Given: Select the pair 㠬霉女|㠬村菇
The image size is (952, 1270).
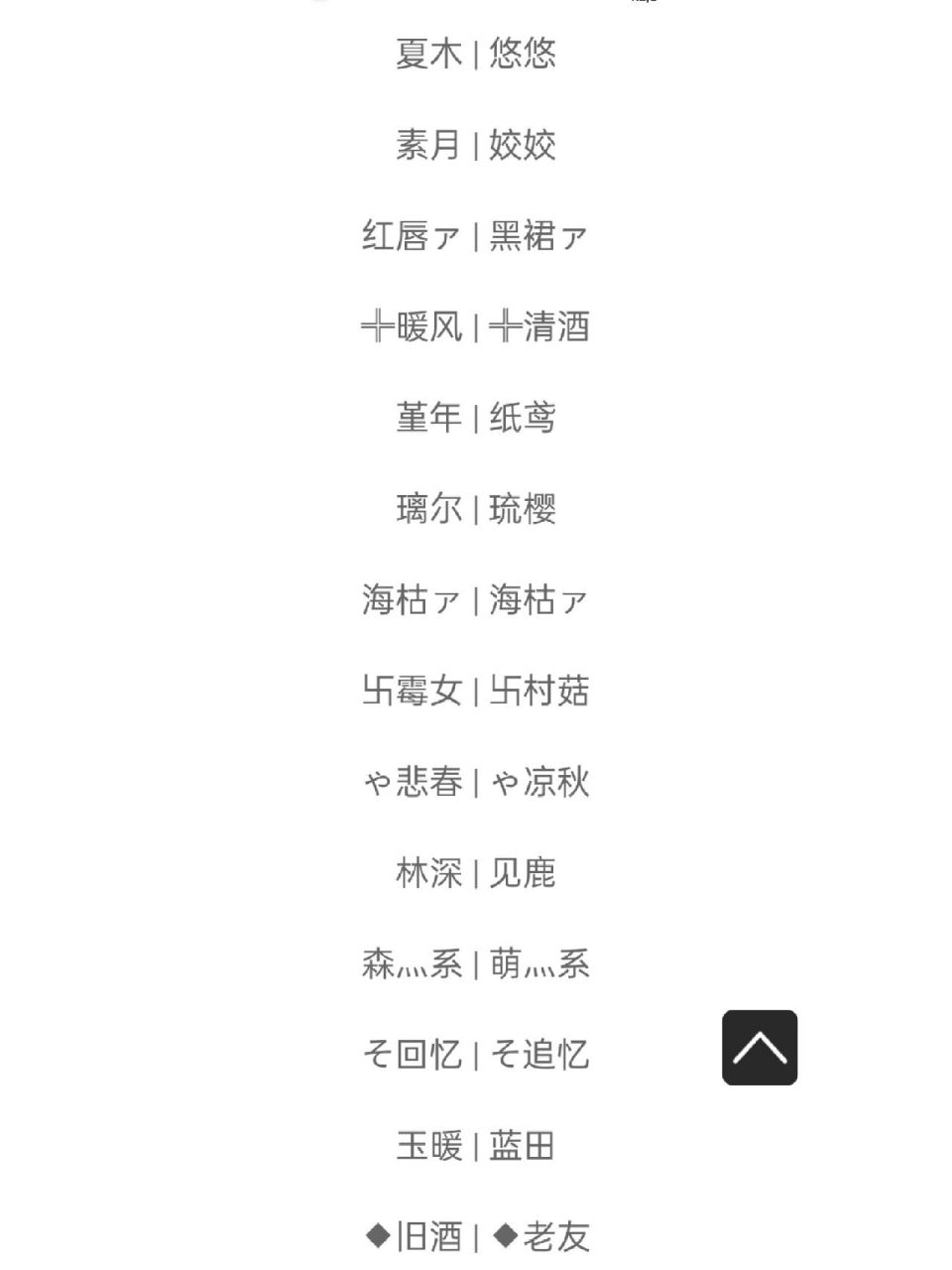Looking at the screenshot, I should pyautogui.click(x=476, y=693).
